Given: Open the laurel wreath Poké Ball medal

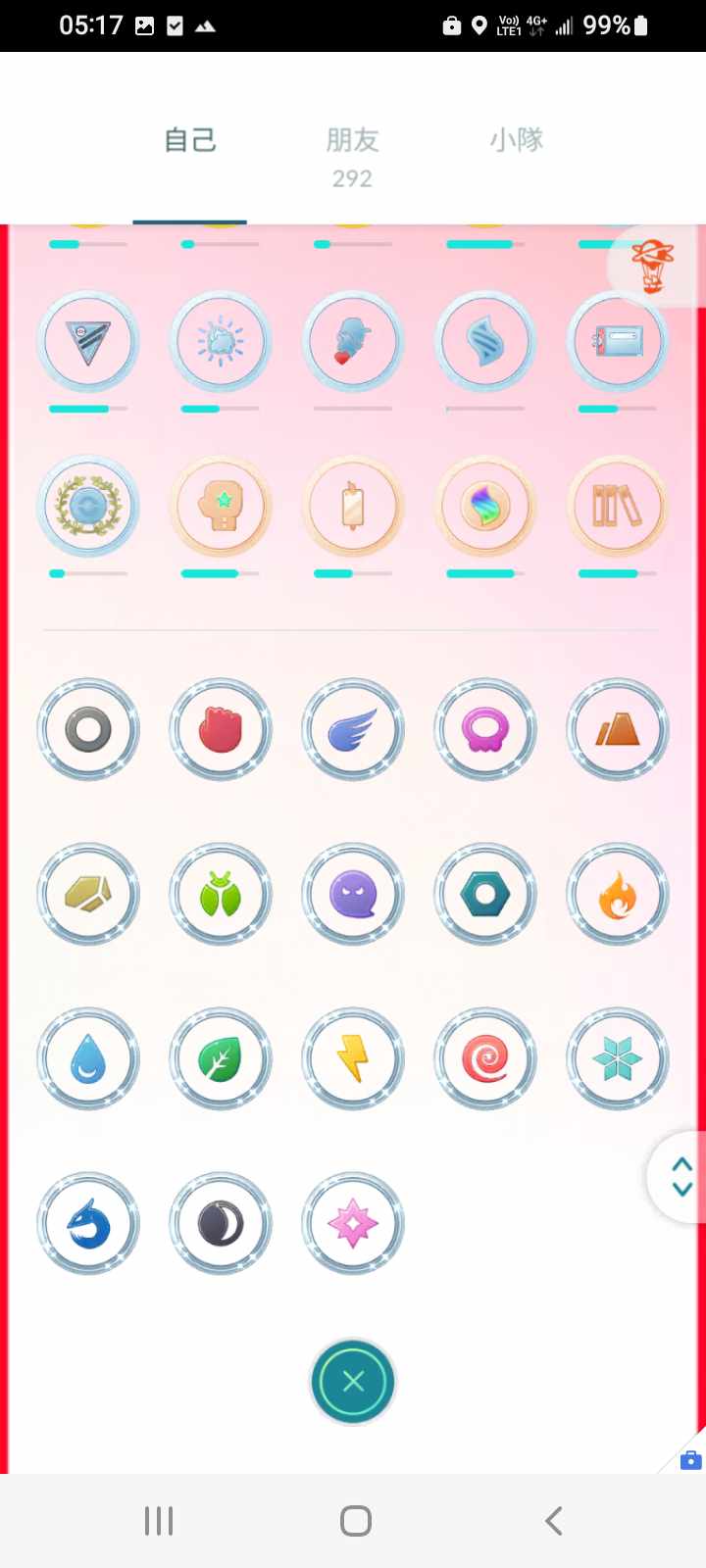Looking at the screenshot, I should pyautogui.click(x=88, y=507).
